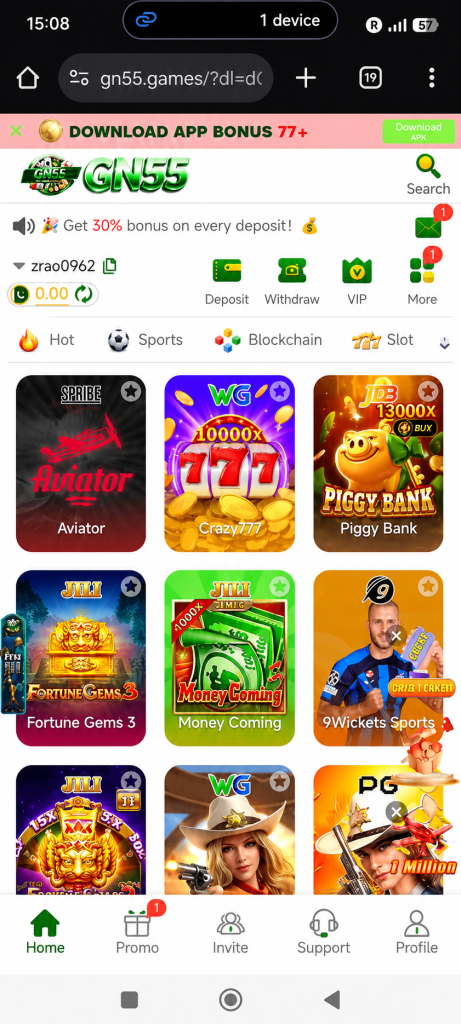Open the mail inbox envelope
Viewport: 461px width, 1024px height.
click(428, 227)
